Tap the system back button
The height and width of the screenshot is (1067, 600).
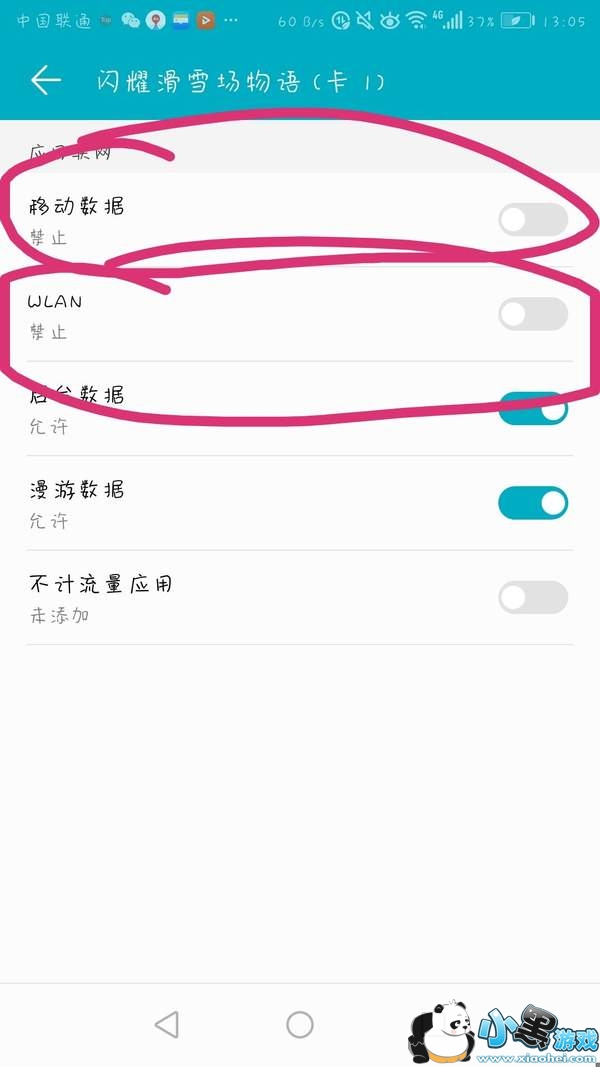[167, 1024]
